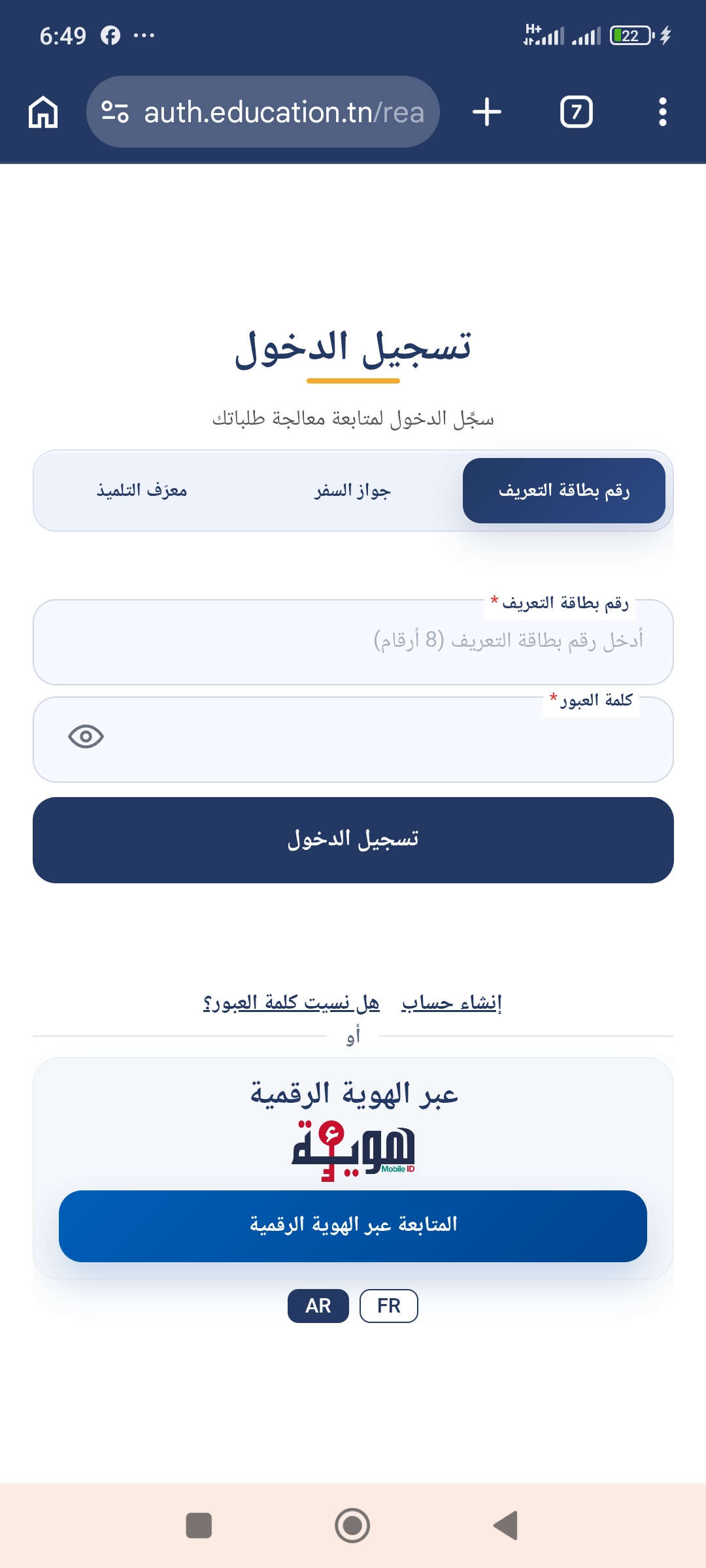Open the إنشاء حساب link
This screenshot has width=706, height=1568.
coord(452,1003)
